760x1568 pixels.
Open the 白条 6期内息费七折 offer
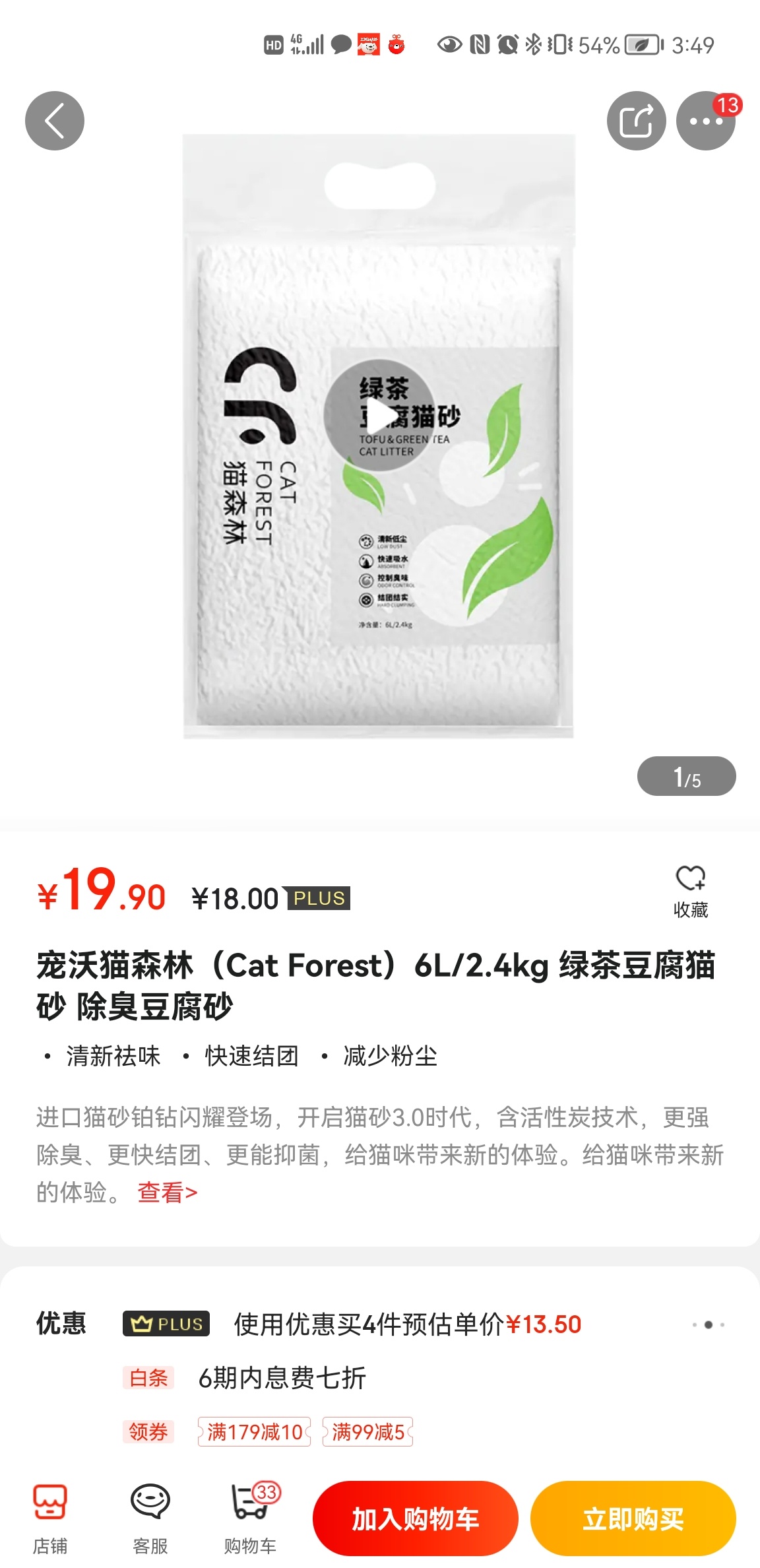(282, 1378)
